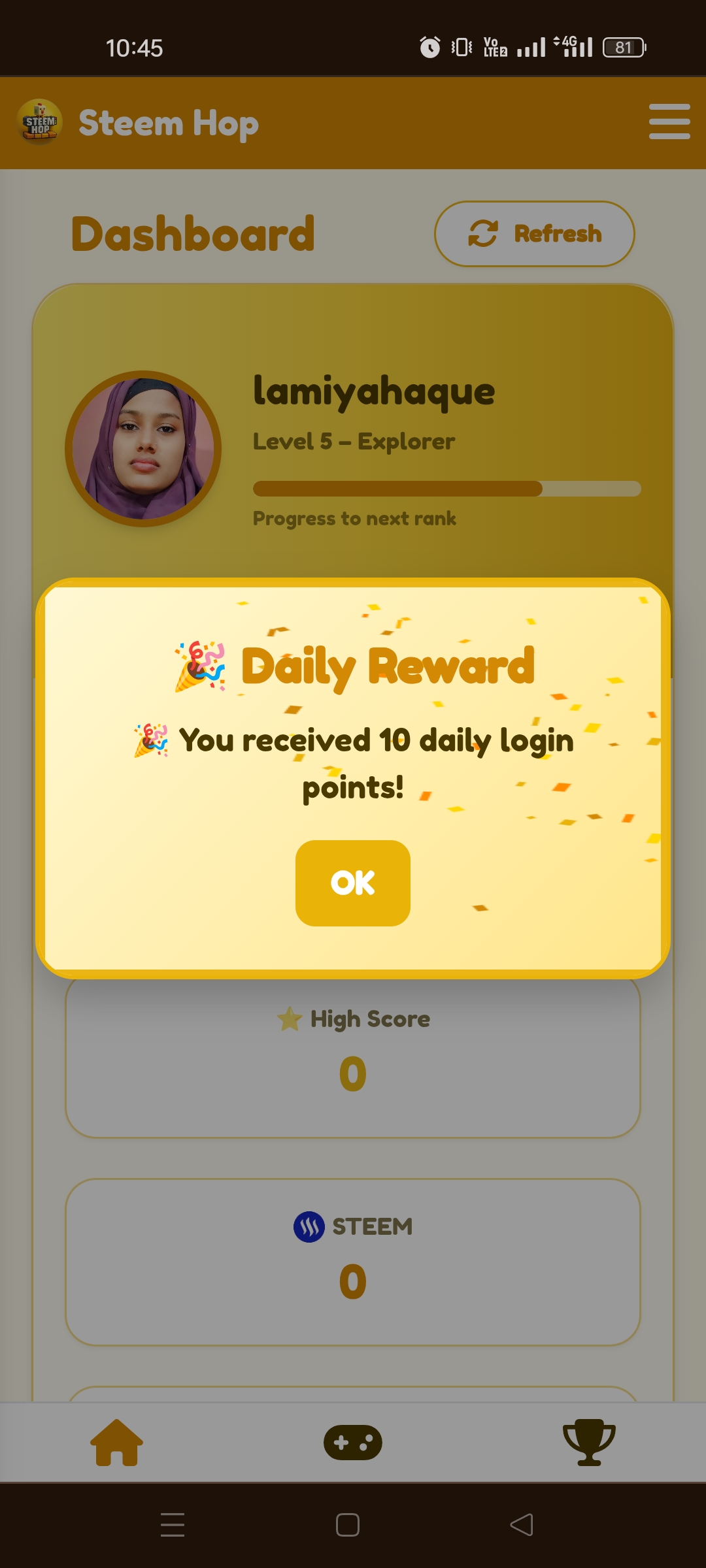This screenshot has height=1568, width=706.
Task: Tap the system back button
Action: pos(522,1525)
